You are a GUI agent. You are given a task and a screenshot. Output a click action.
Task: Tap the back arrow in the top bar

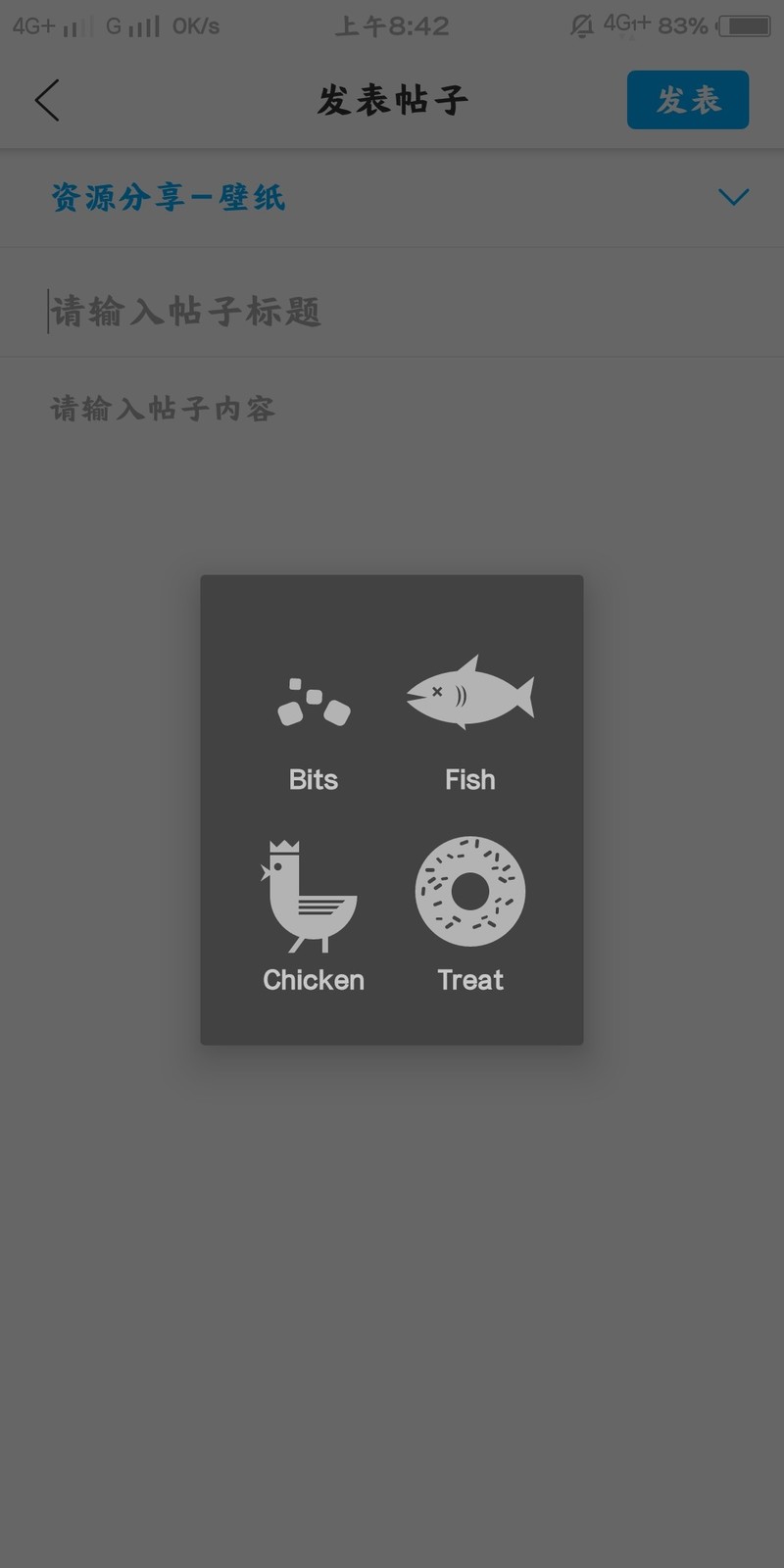(47, 99)
